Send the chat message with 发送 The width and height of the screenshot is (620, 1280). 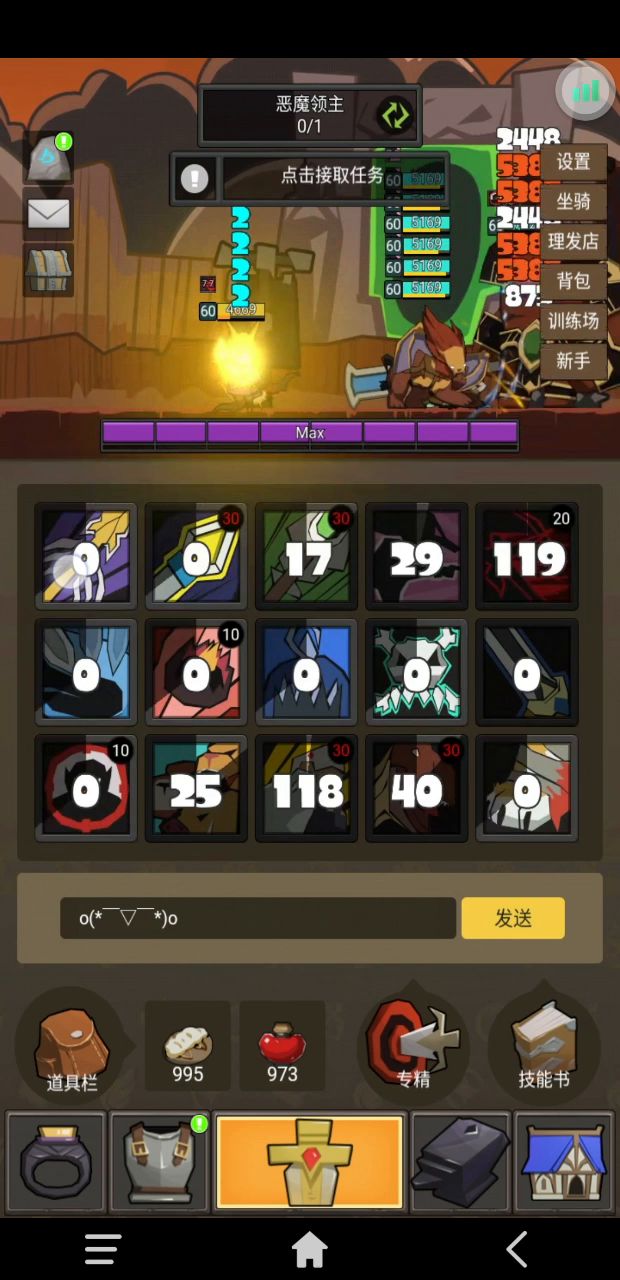513,918
